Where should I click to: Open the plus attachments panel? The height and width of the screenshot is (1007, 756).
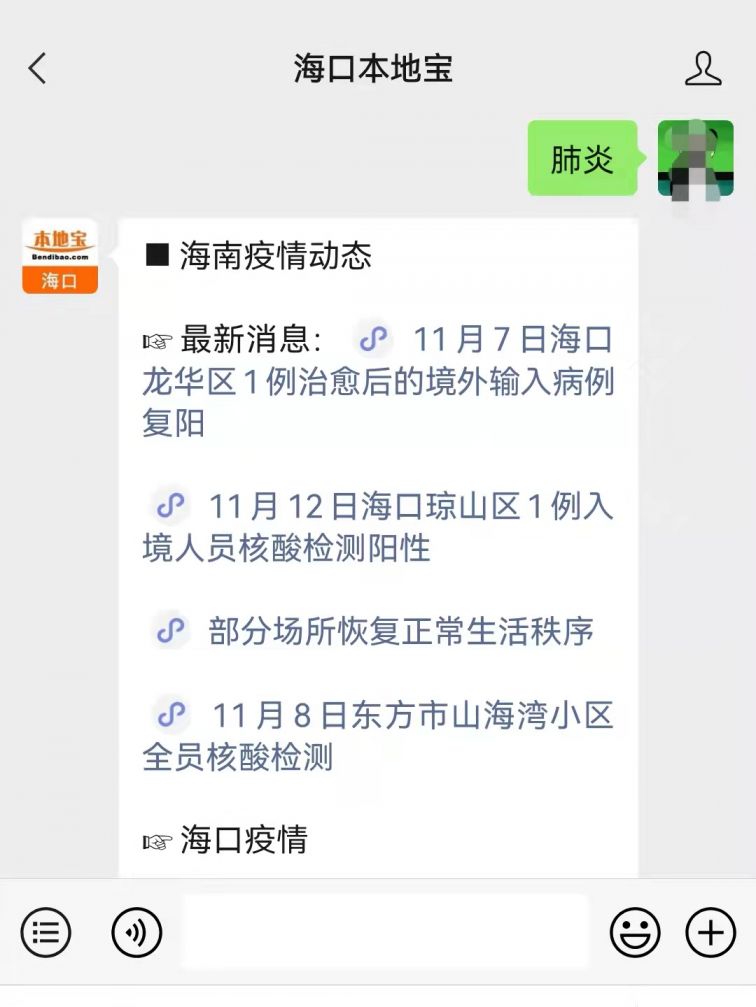click(x=710, y=933)
